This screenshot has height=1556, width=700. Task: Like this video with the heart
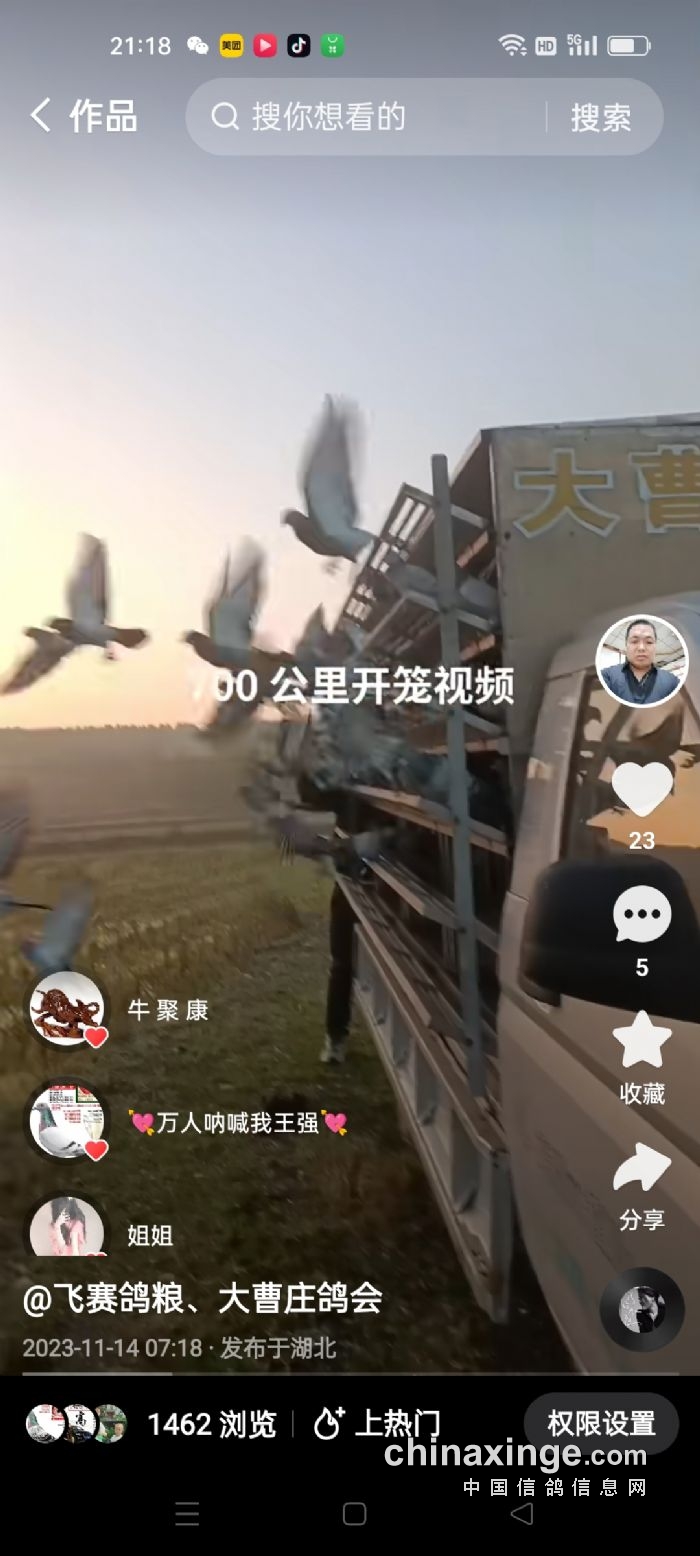coord(641,790)
